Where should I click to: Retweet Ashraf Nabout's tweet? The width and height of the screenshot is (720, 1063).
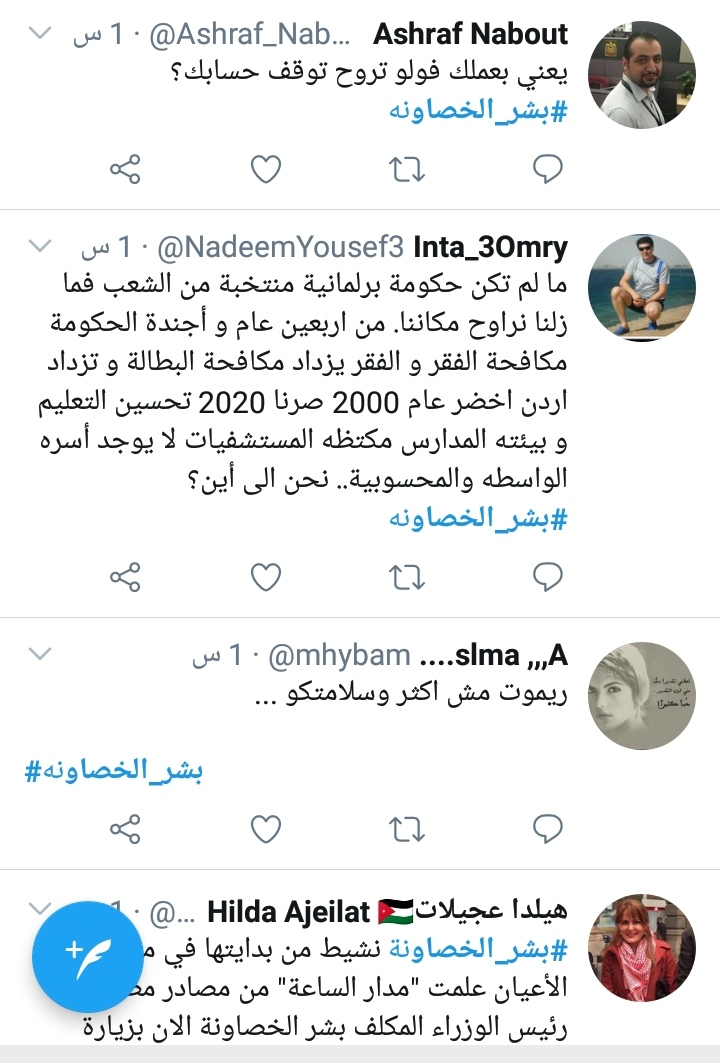[x=406, y=169]
